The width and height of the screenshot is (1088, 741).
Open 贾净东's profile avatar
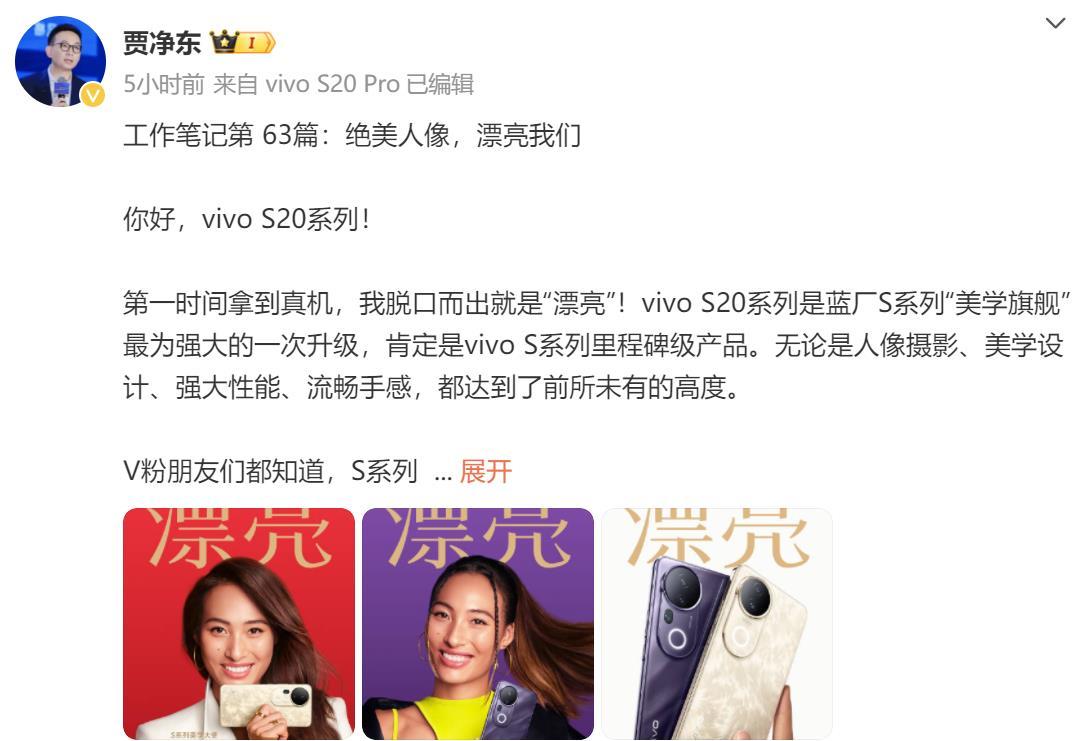click(x=60, y=61)
